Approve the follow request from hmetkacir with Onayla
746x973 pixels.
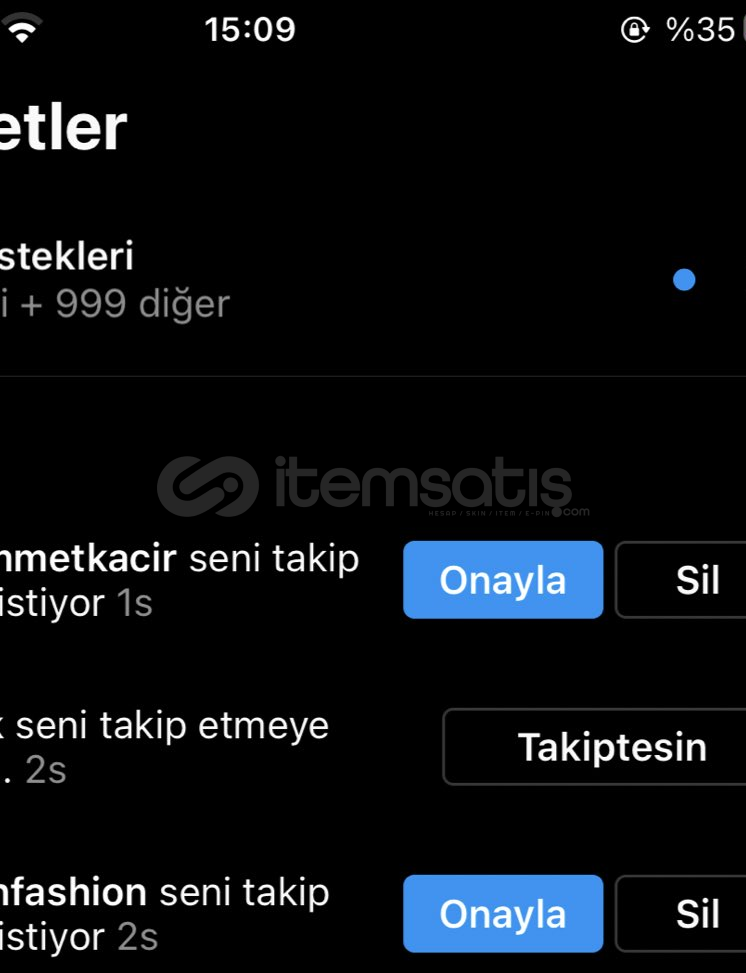click(x=503, y=581)
